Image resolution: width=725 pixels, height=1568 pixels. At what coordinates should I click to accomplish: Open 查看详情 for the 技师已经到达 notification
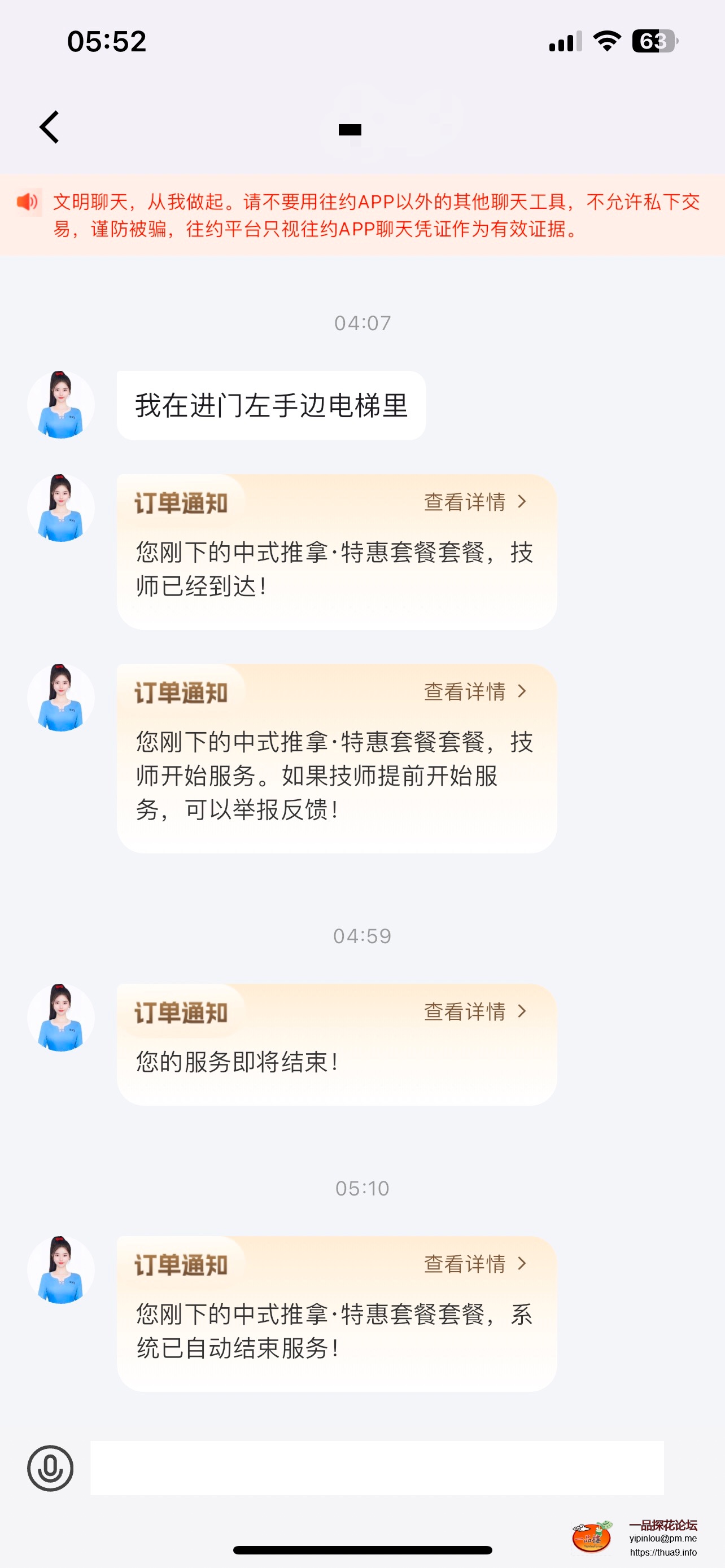[x=475, y=502]
